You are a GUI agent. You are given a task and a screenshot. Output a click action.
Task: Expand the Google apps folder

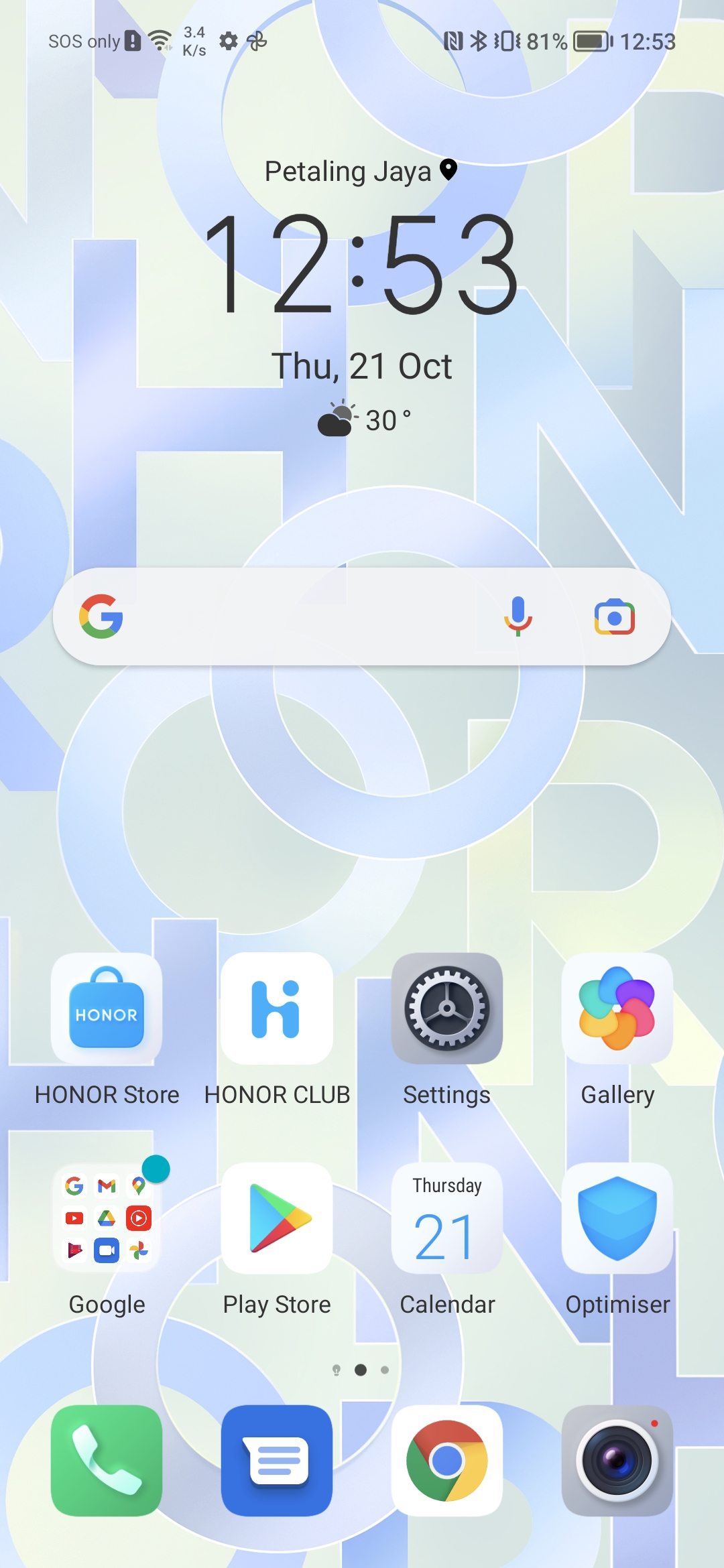(x=107, y=1218)
